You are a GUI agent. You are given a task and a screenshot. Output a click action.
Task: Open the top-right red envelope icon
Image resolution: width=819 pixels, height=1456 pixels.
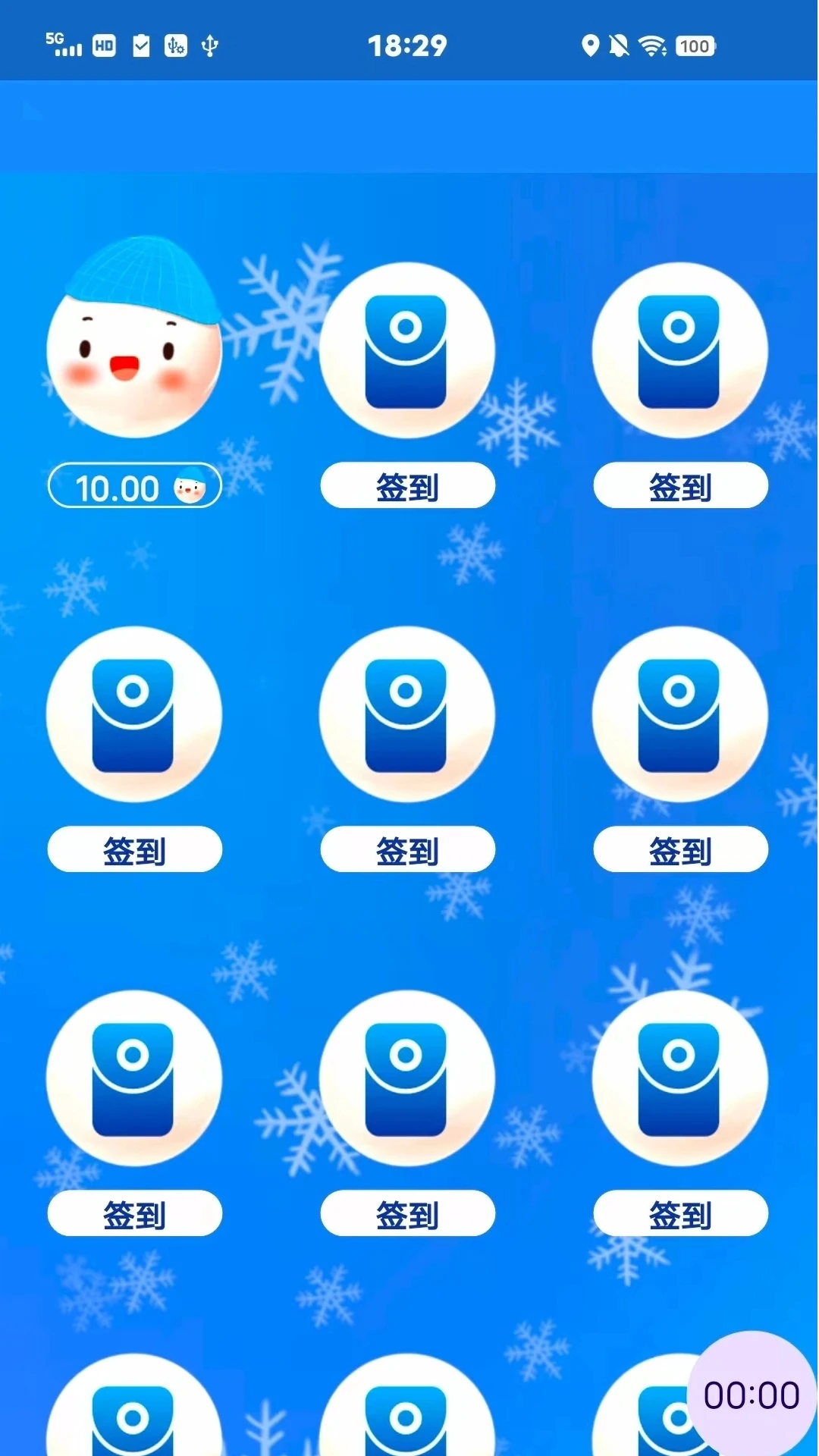pos(680,350)
